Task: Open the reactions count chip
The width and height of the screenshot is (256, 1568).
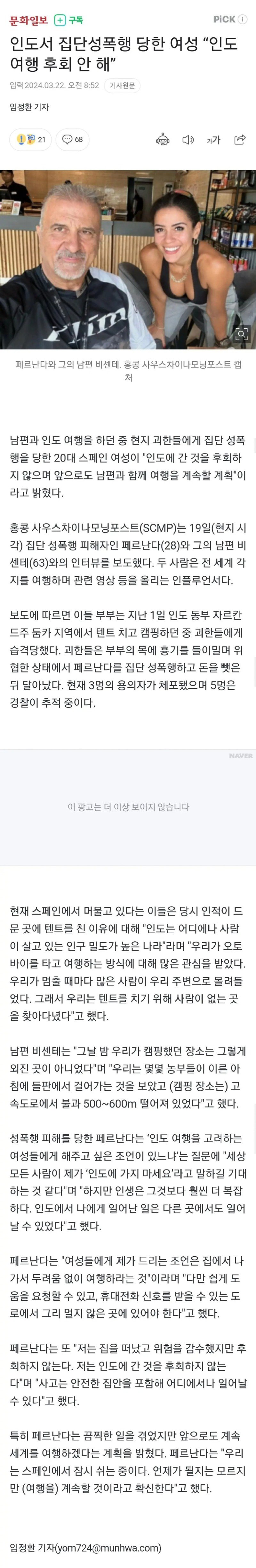Action: point(31,140)
